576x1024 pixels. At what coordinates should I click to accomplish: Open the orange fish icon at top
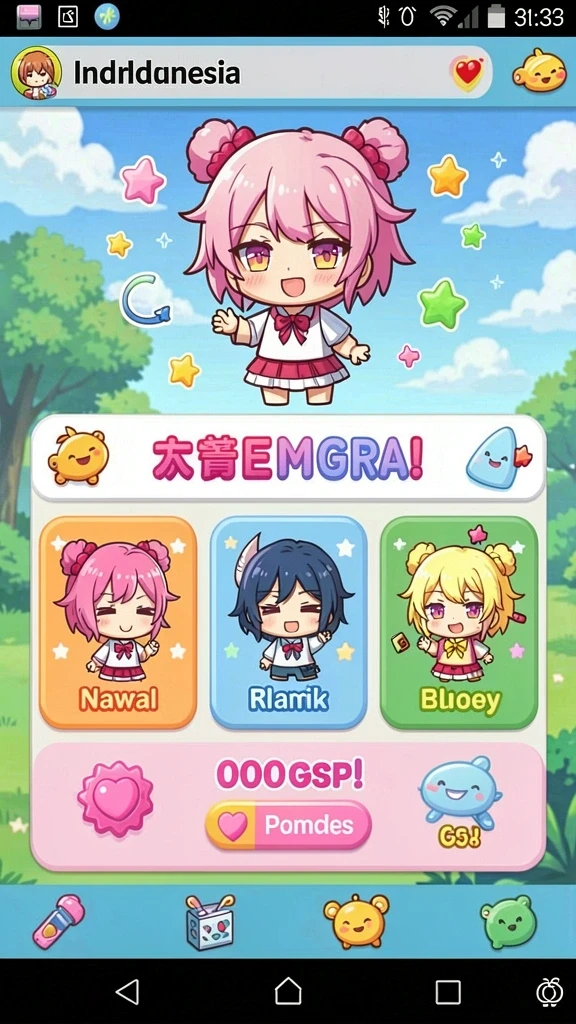click(539, 71)
